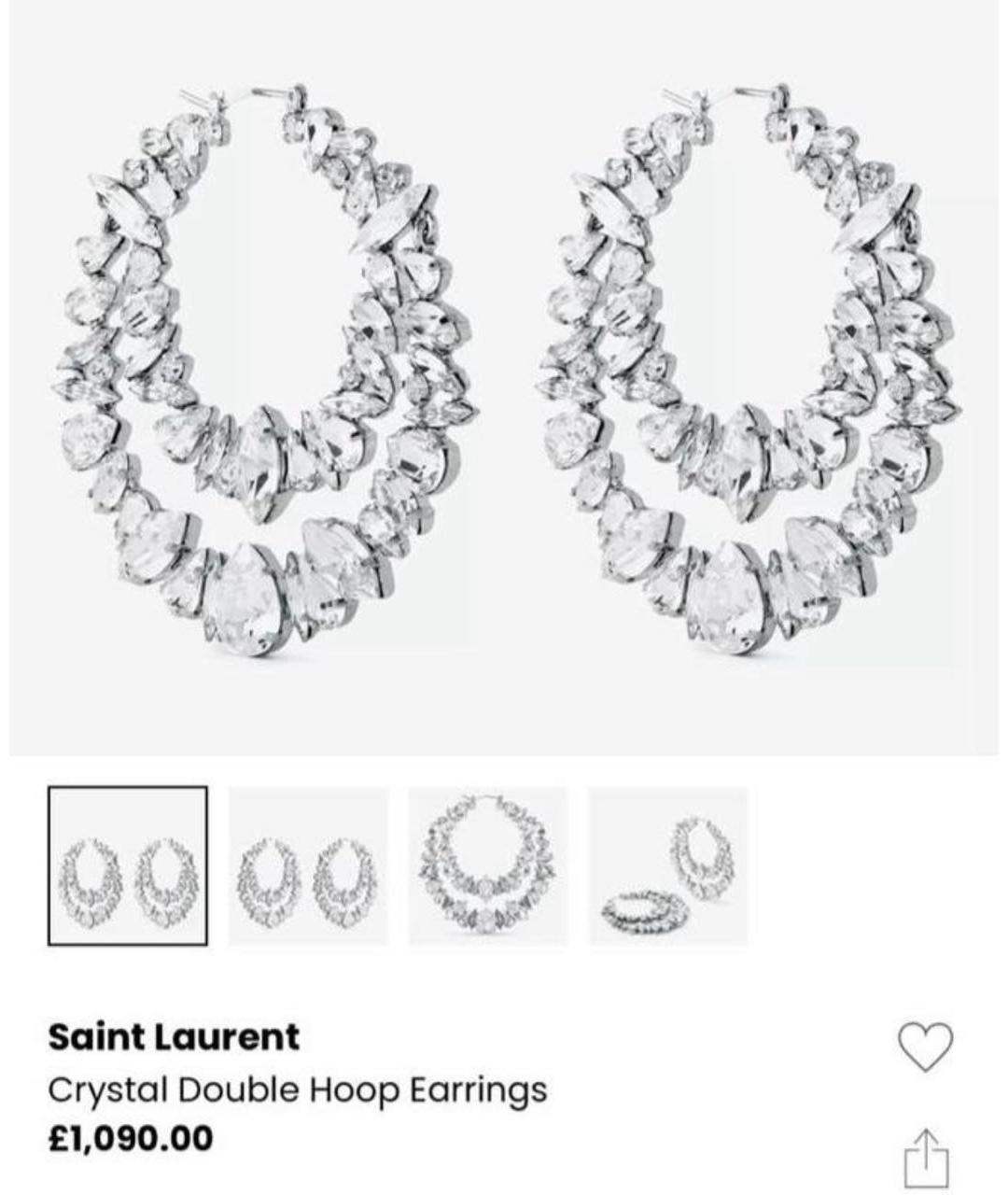
Task: Click the £1,090.00 price text
Action: [129, 1138]
